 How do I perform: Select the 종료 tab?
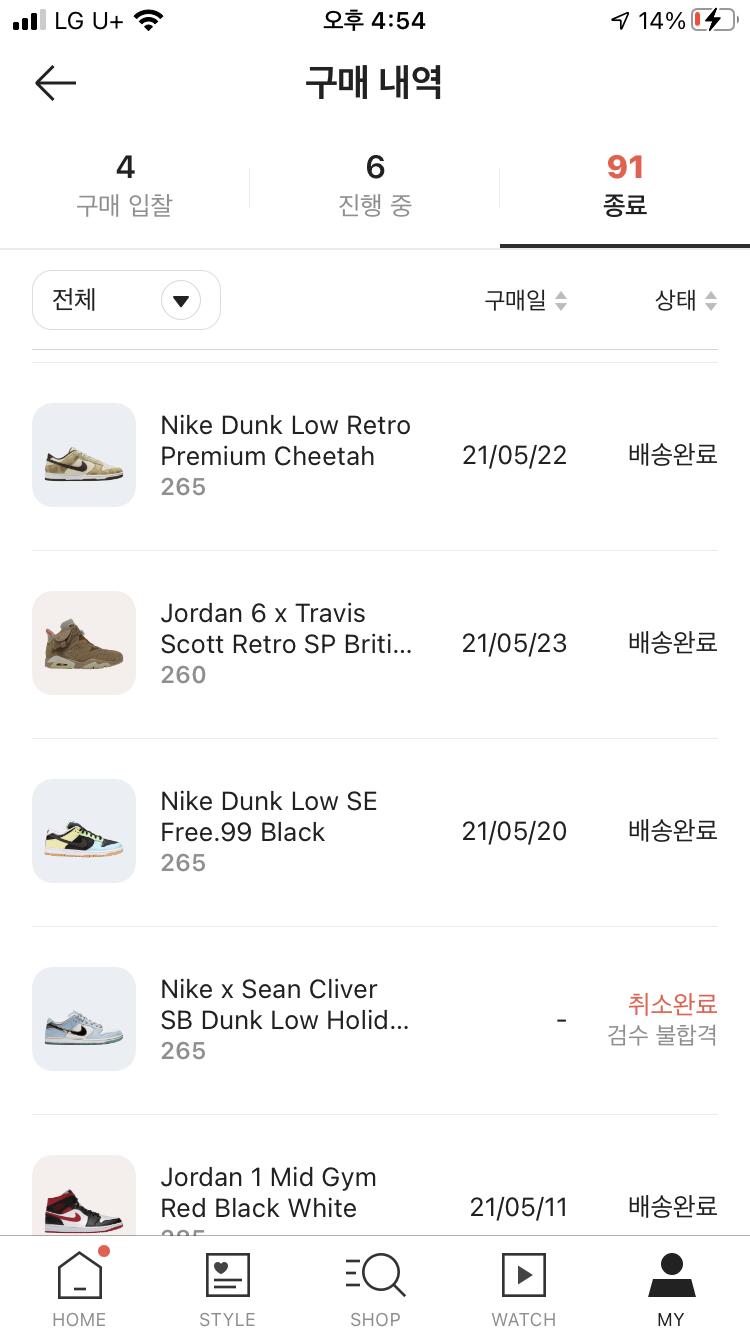pos(625,185)
